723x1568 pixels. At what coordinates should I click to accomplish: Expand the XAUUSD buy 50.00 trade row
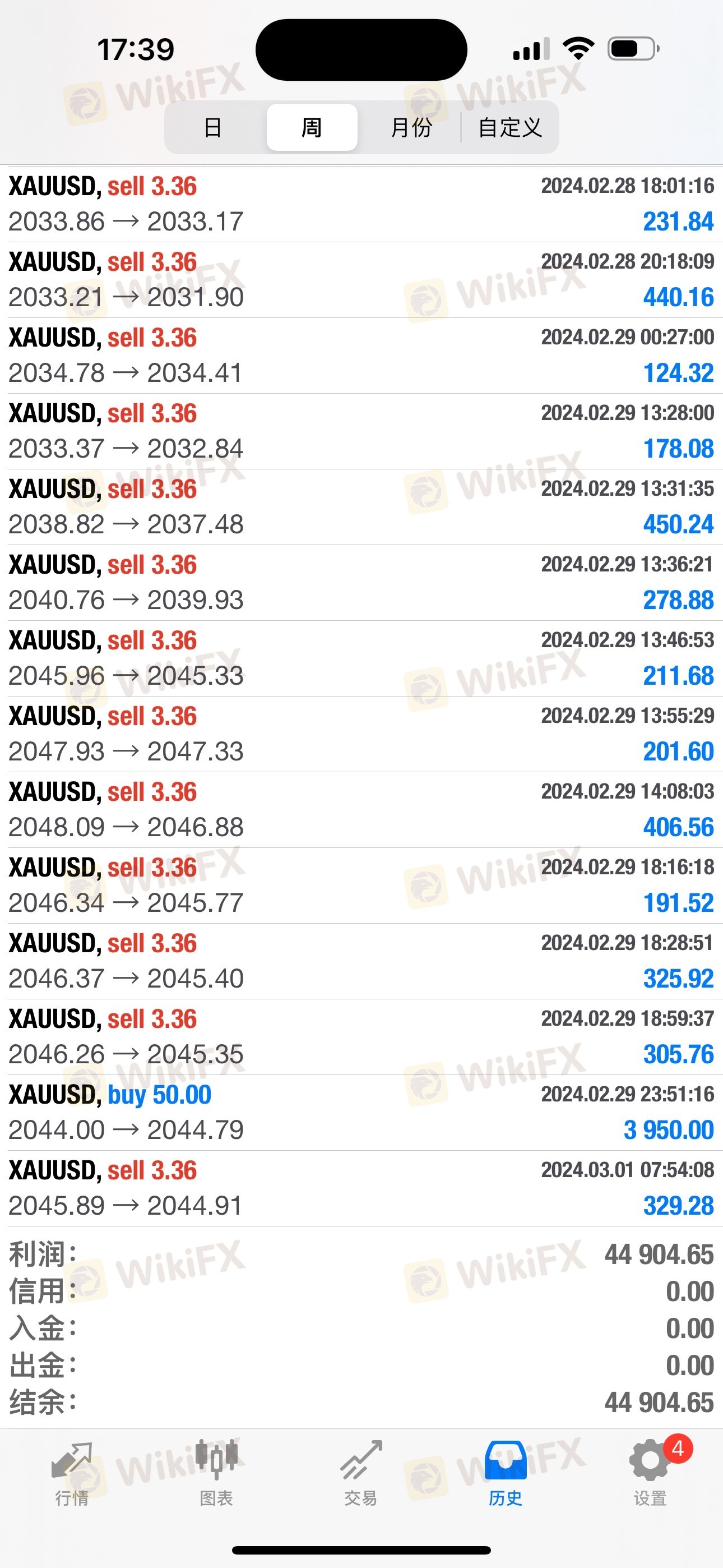361,1113
